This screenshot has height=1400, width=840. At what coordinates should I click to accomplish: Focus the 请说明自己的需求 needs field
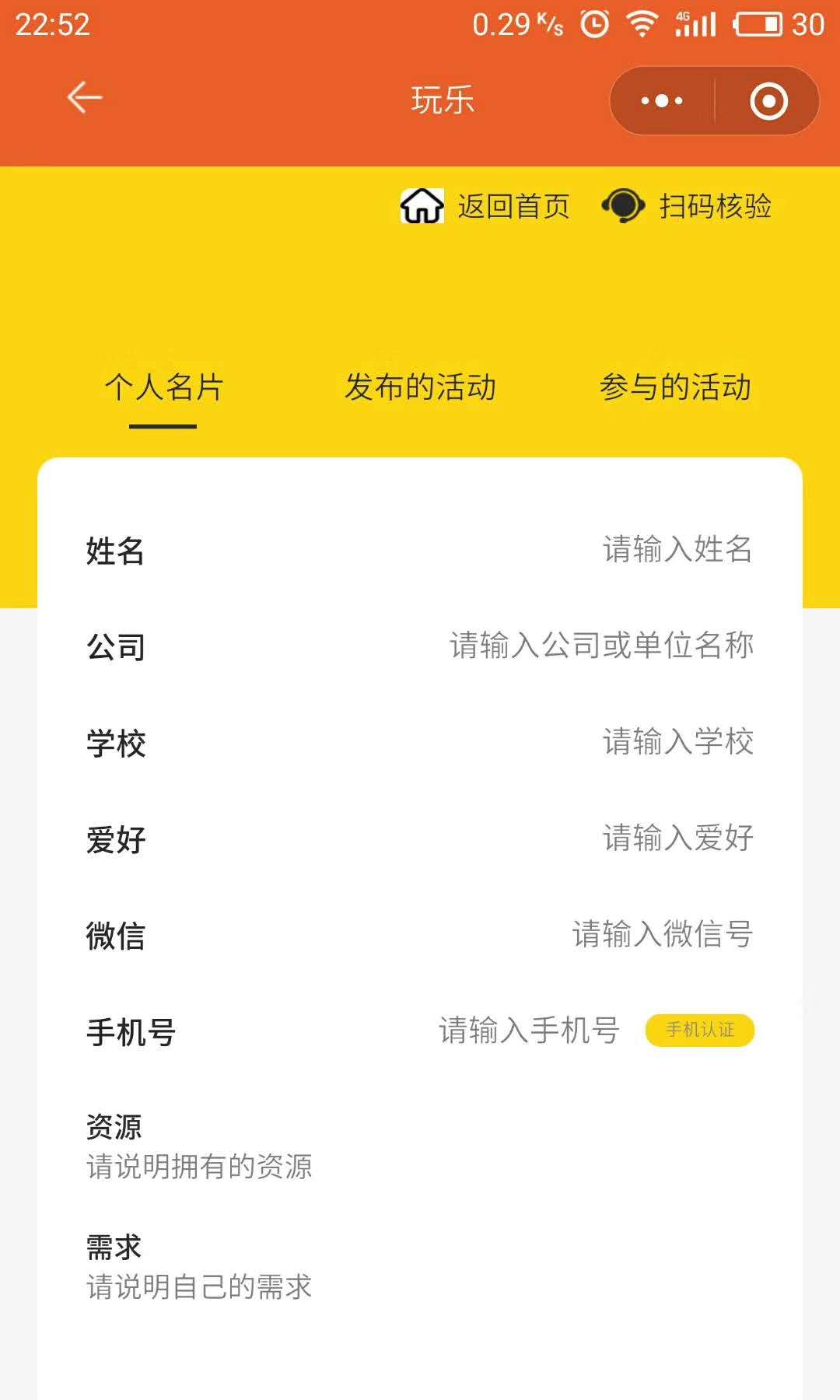tap(199, 1287)
